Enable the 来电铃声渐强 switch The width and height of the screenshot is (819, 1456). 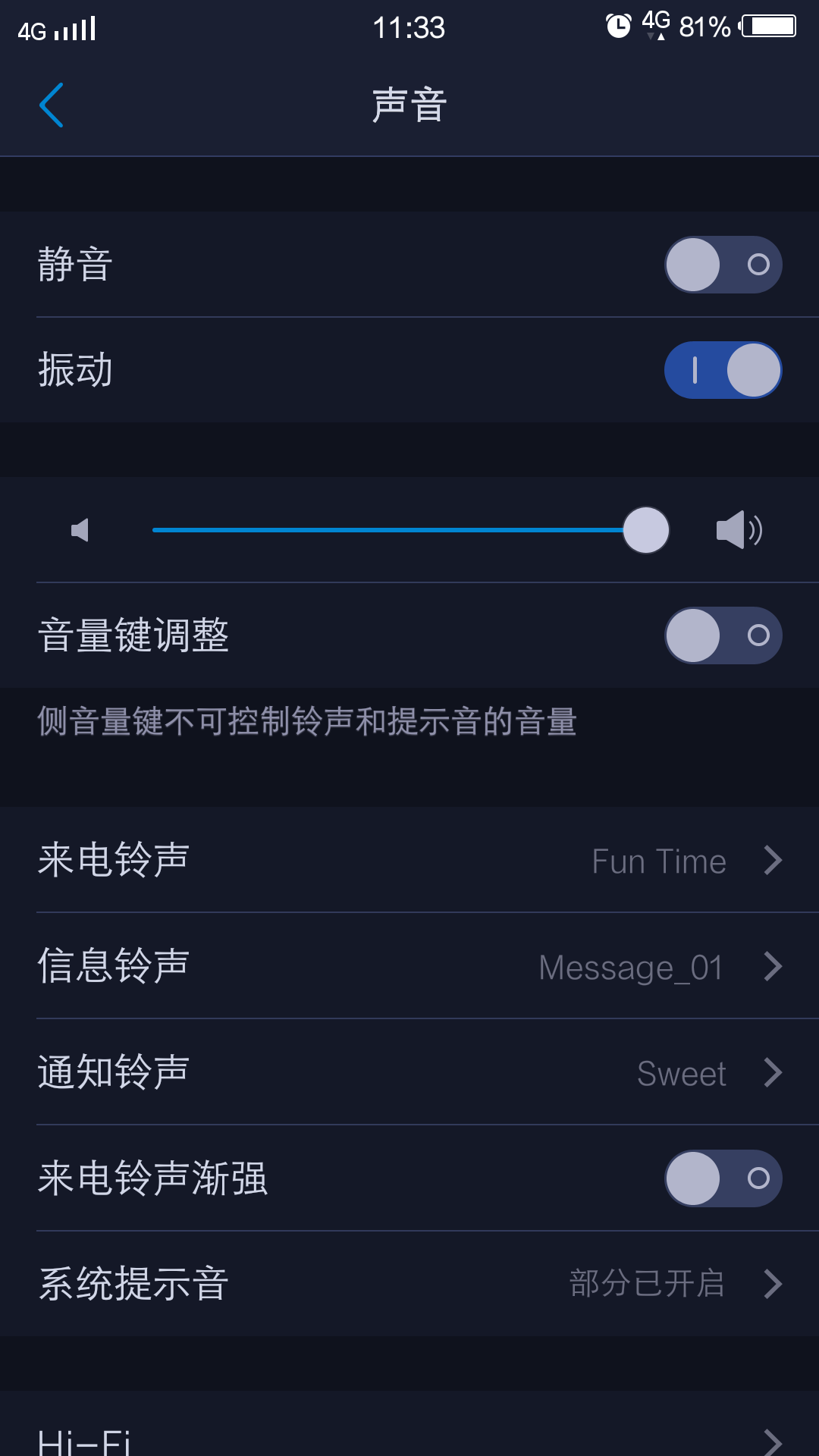click(723, 1178)
